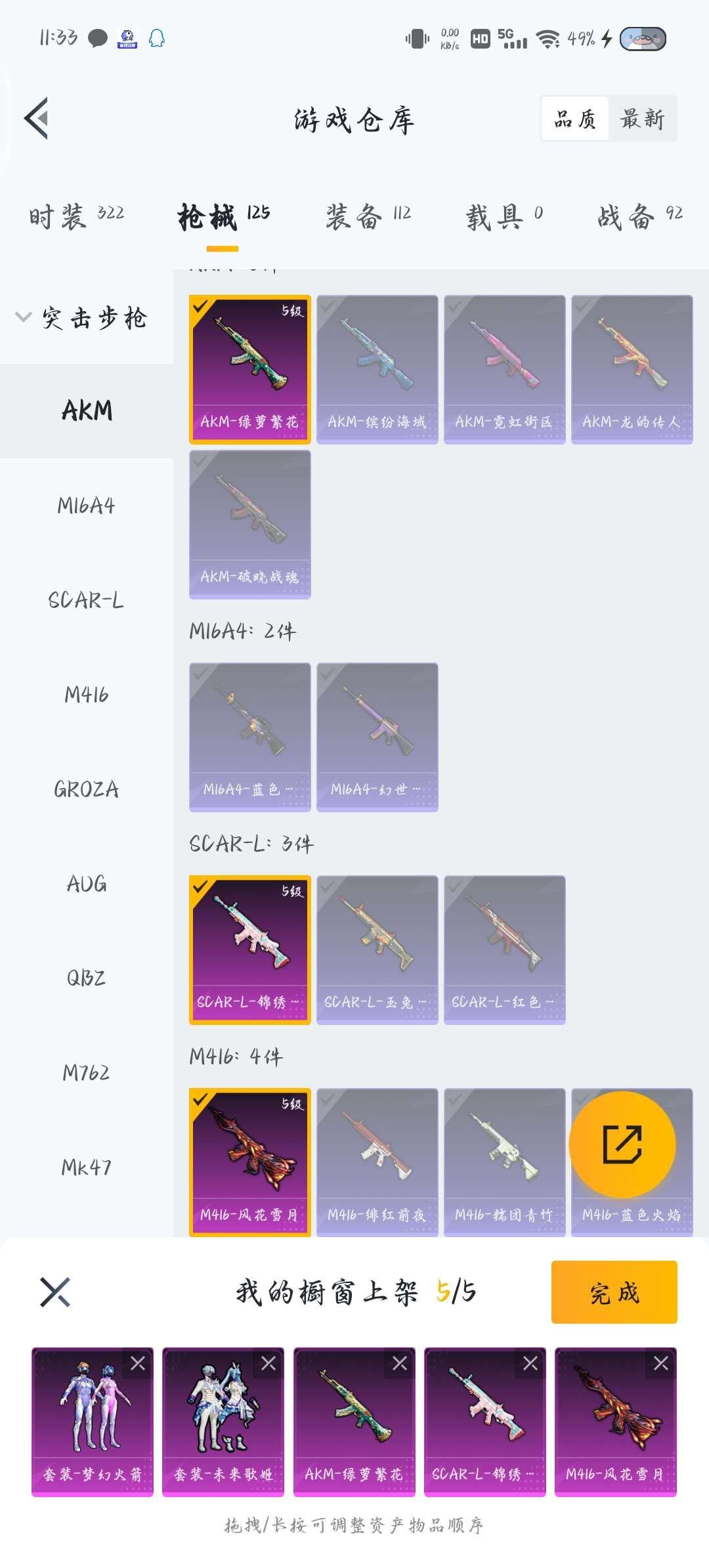Screen dimensions: 709x1568
Task: Sort by 品质
Action: [x=575, y=119]
